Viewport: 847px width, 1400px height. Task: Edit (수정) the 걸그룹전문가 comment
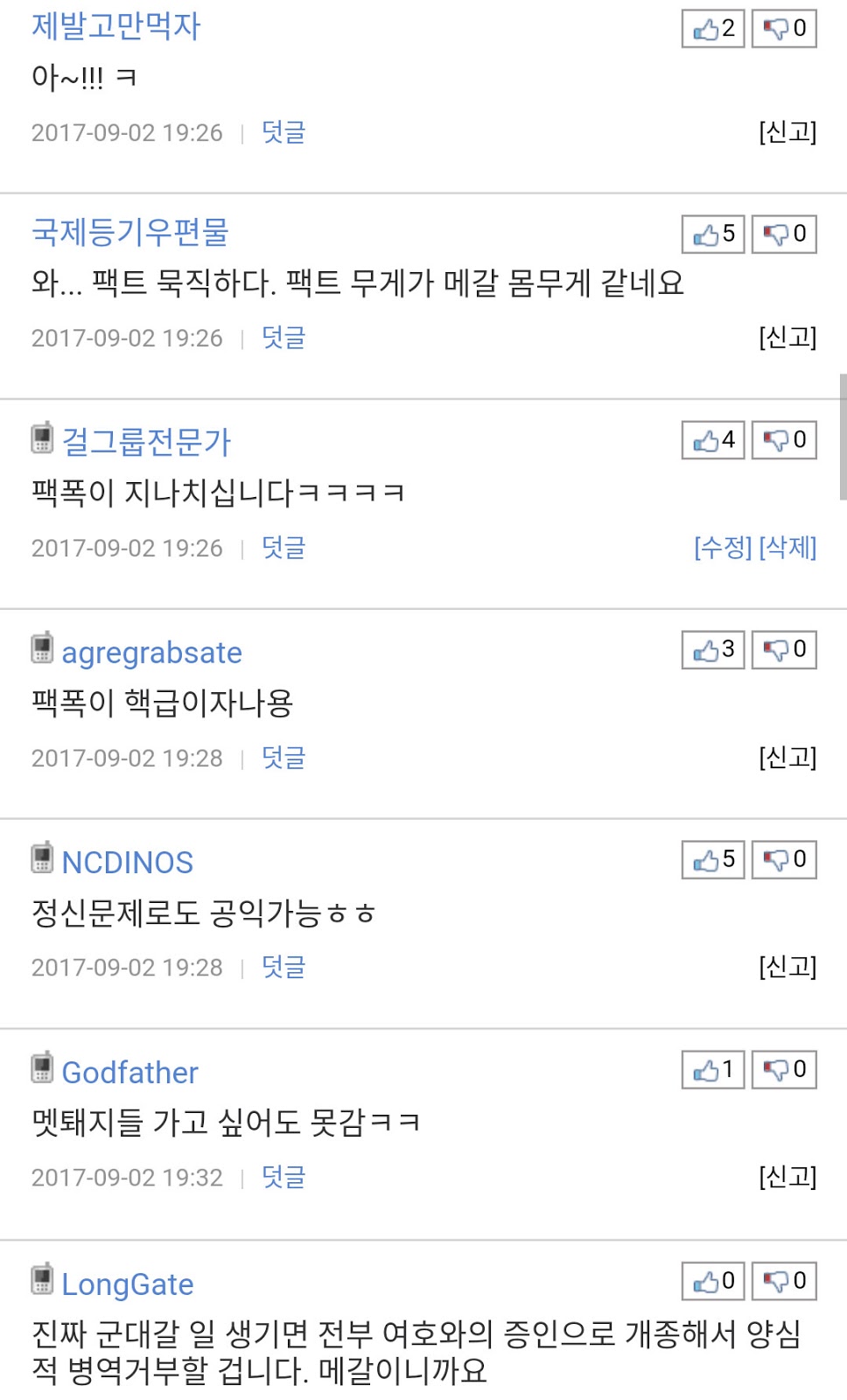723,548
